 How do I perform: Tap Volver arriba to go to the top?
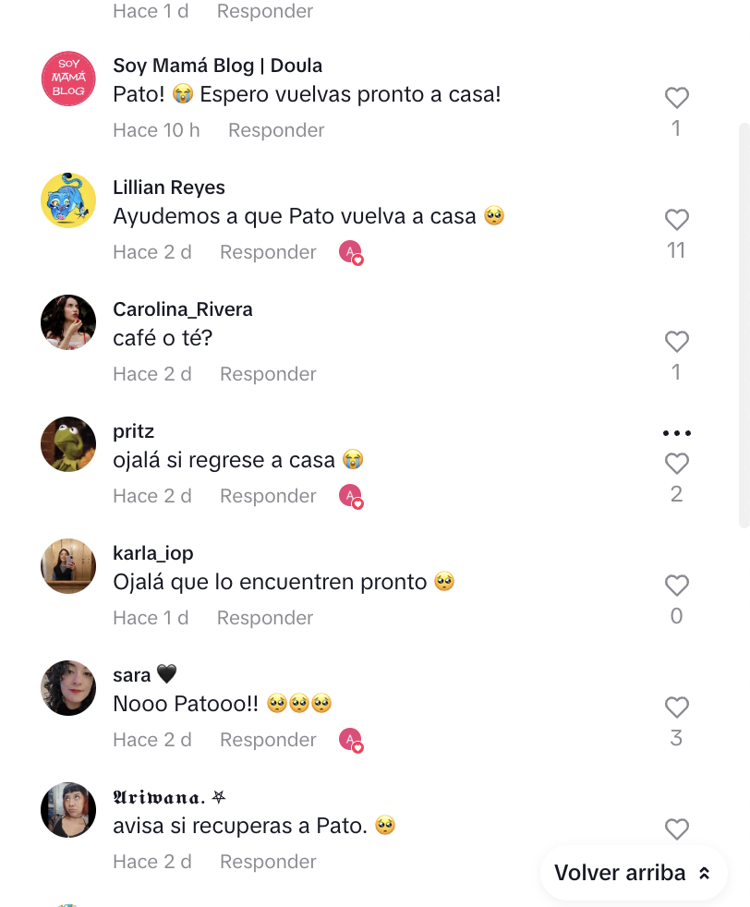point(633,873)
